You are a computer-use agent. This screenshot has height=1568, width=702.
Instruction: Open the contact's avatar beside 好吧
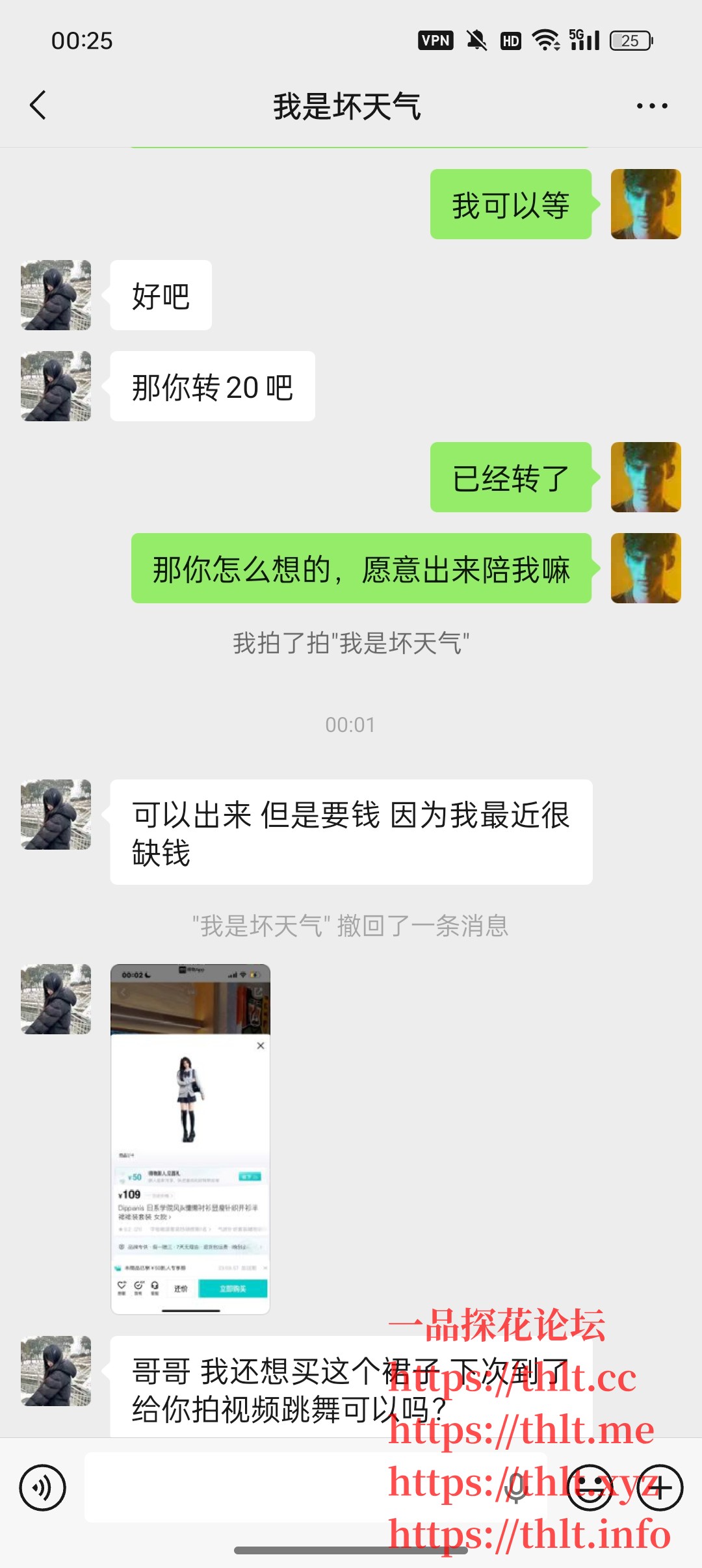tap(56, 295)
